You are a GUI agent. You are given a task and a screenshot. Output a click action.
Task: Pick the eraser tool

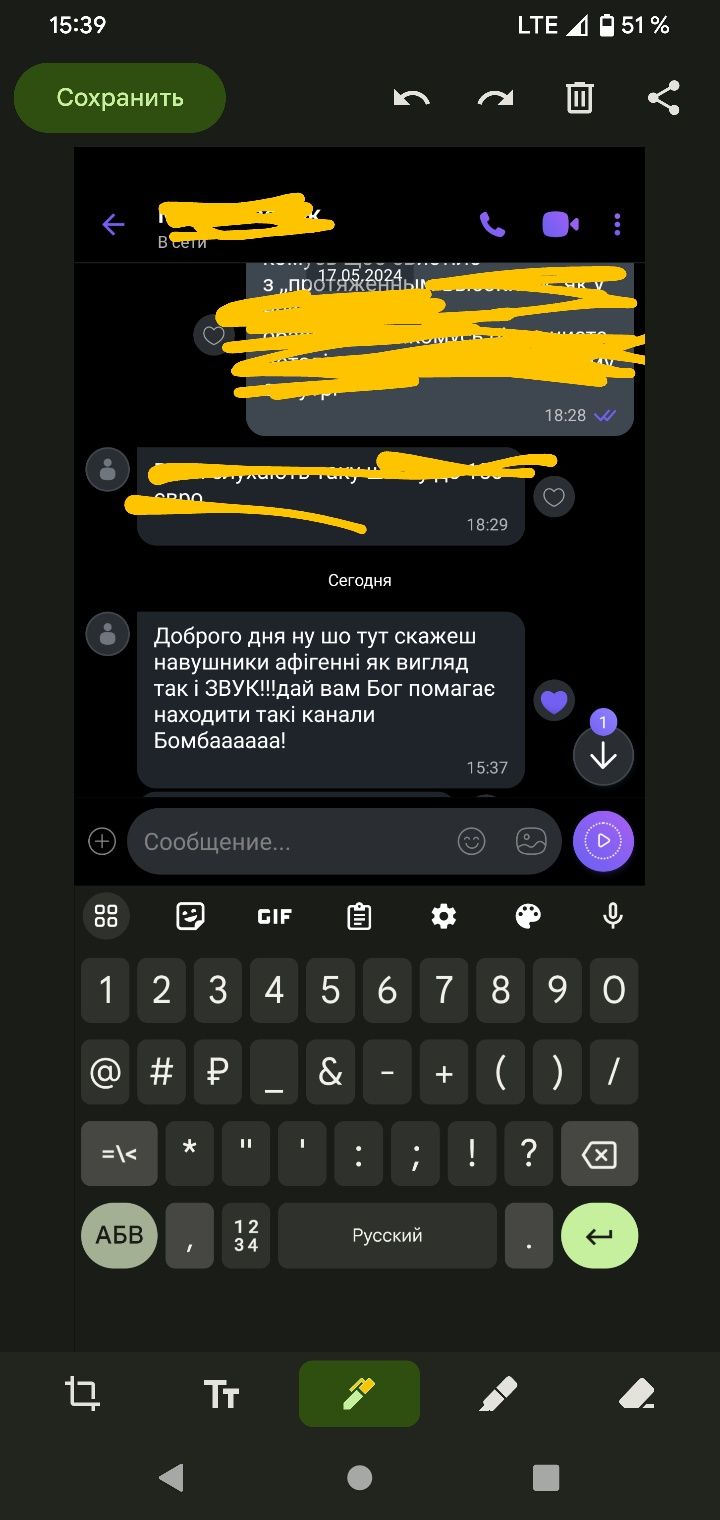pyautogui.click(x=637, y=1393)
